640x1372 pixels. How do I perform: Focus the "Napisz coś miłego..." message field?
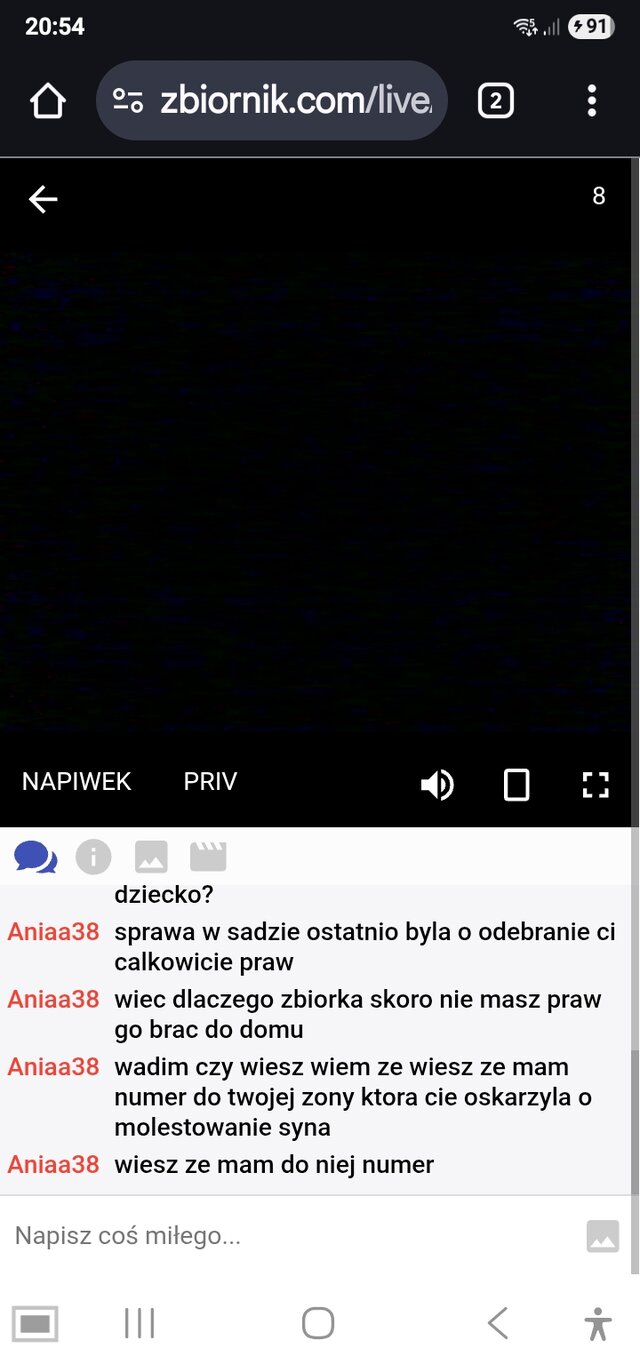coord(290,1236)
